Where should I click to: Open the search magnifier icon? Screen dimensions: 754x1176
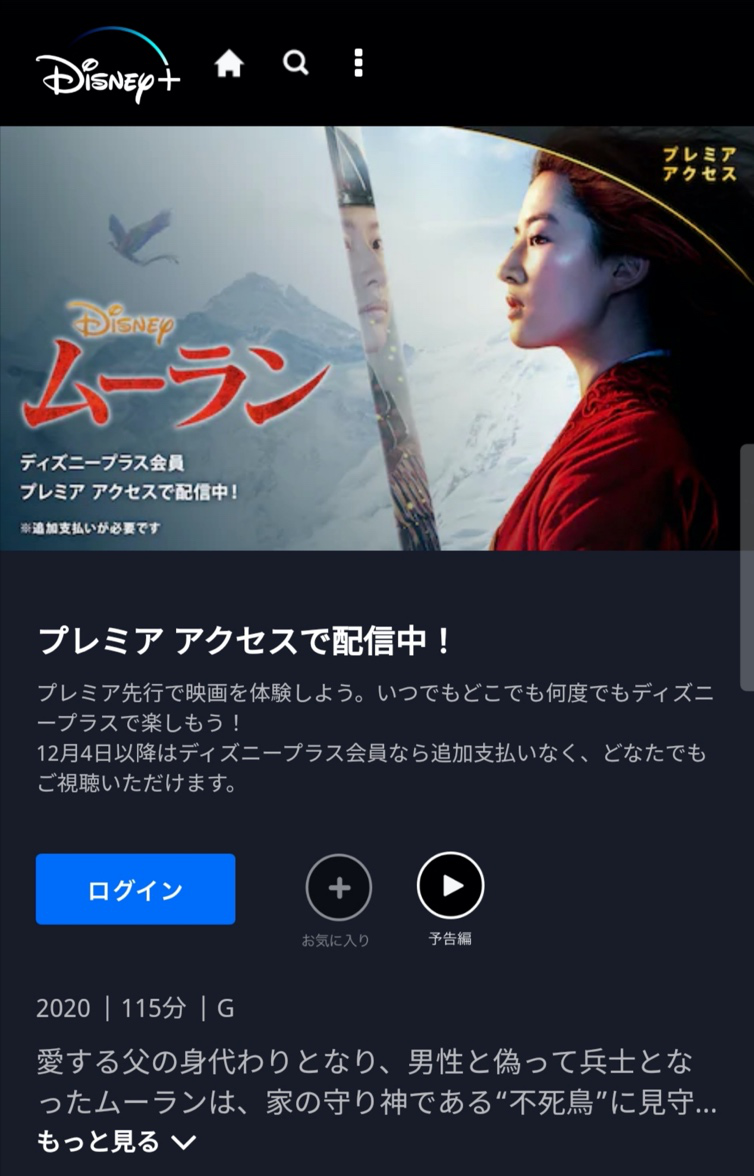(295, 63)
